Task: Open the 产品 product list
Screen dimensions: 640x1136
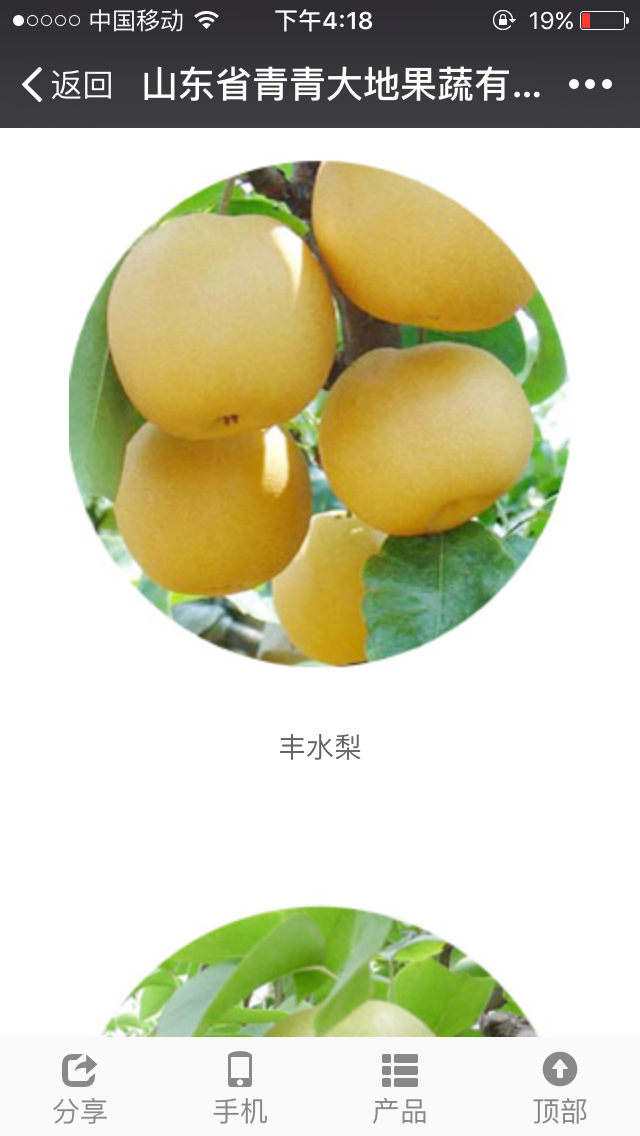Action: click(399, 1088)
